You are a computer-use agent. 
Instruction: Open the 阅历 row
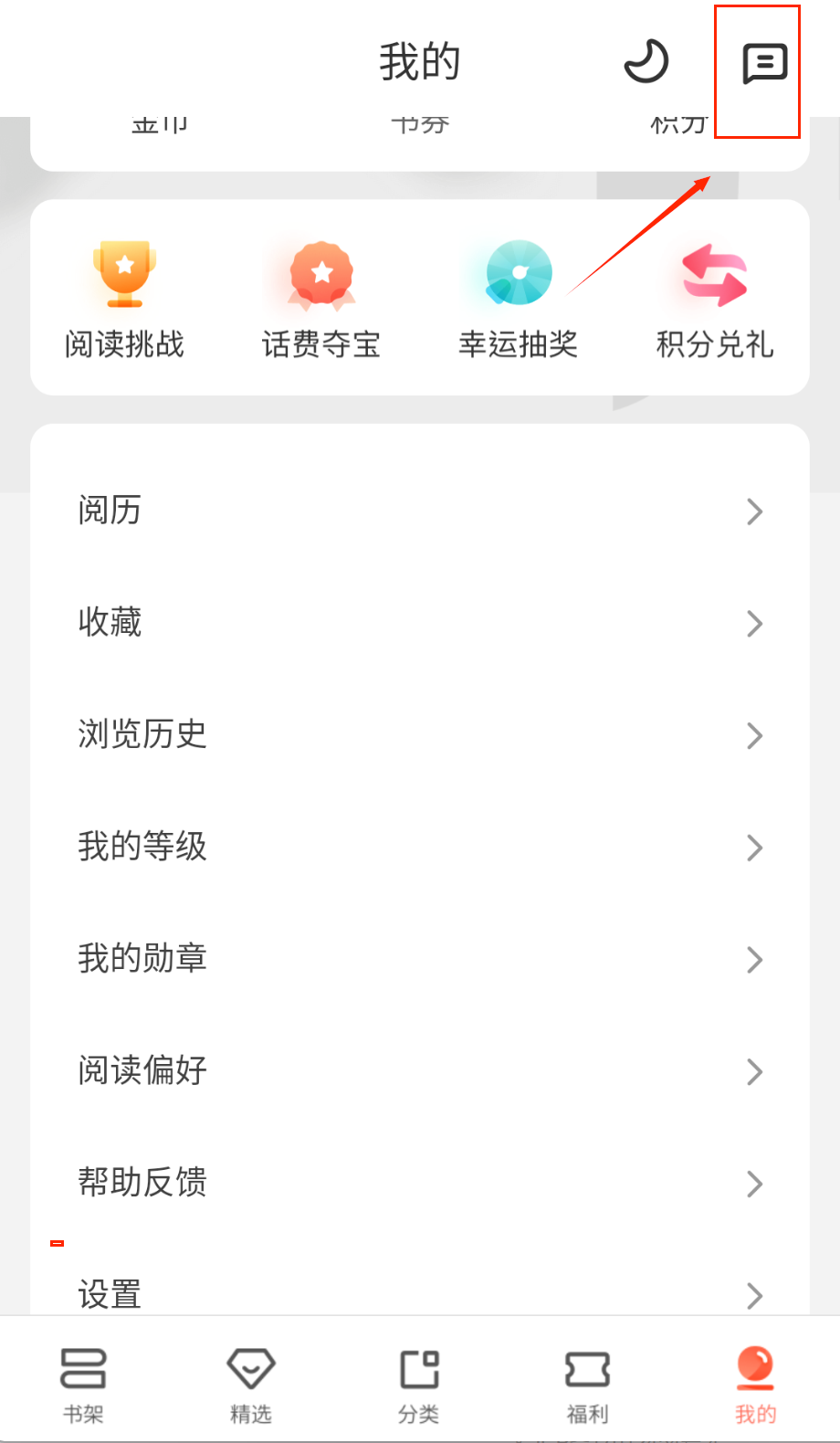[x=420, y=511]
